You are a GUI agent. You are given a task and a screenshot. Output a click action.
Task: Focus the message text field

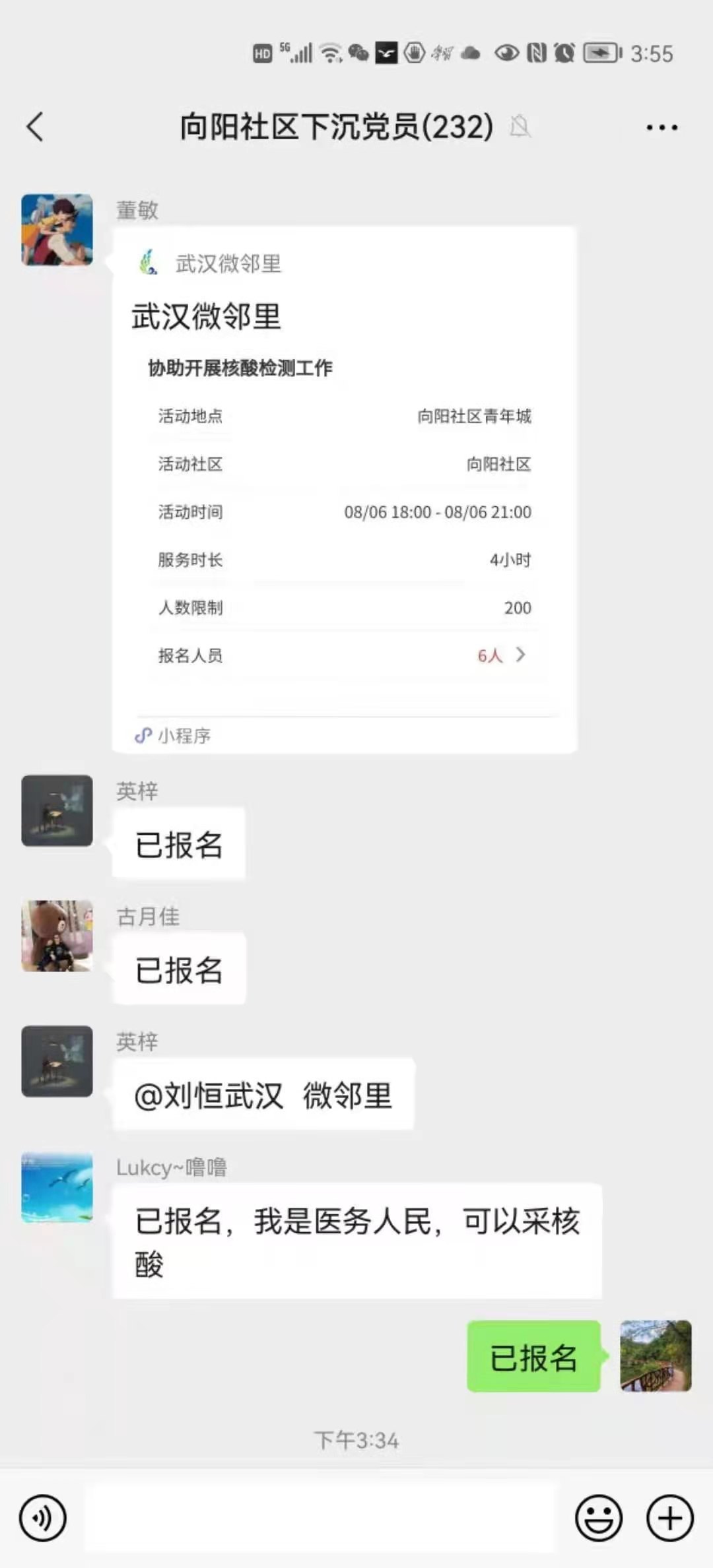point(321,1517)
